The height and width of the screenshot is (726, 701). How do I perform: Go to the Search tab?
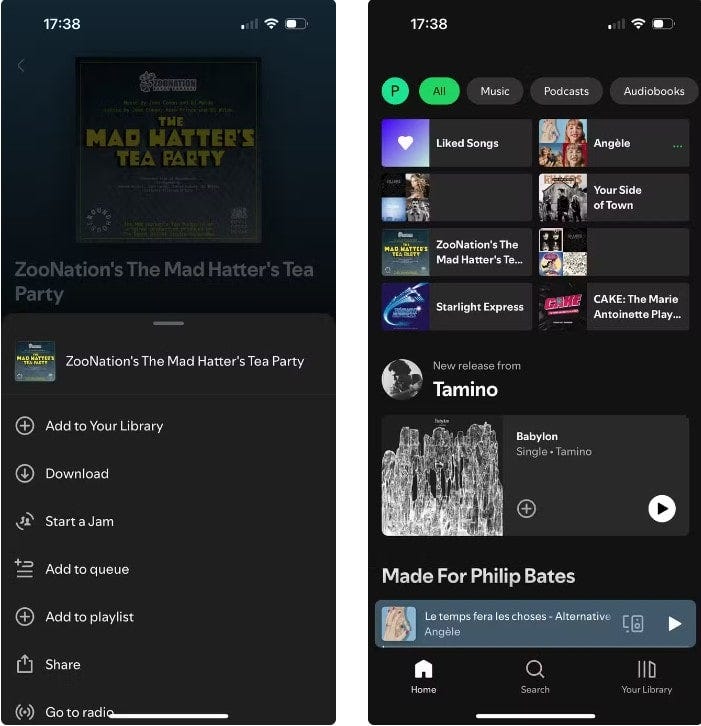[x=535, y=676]
